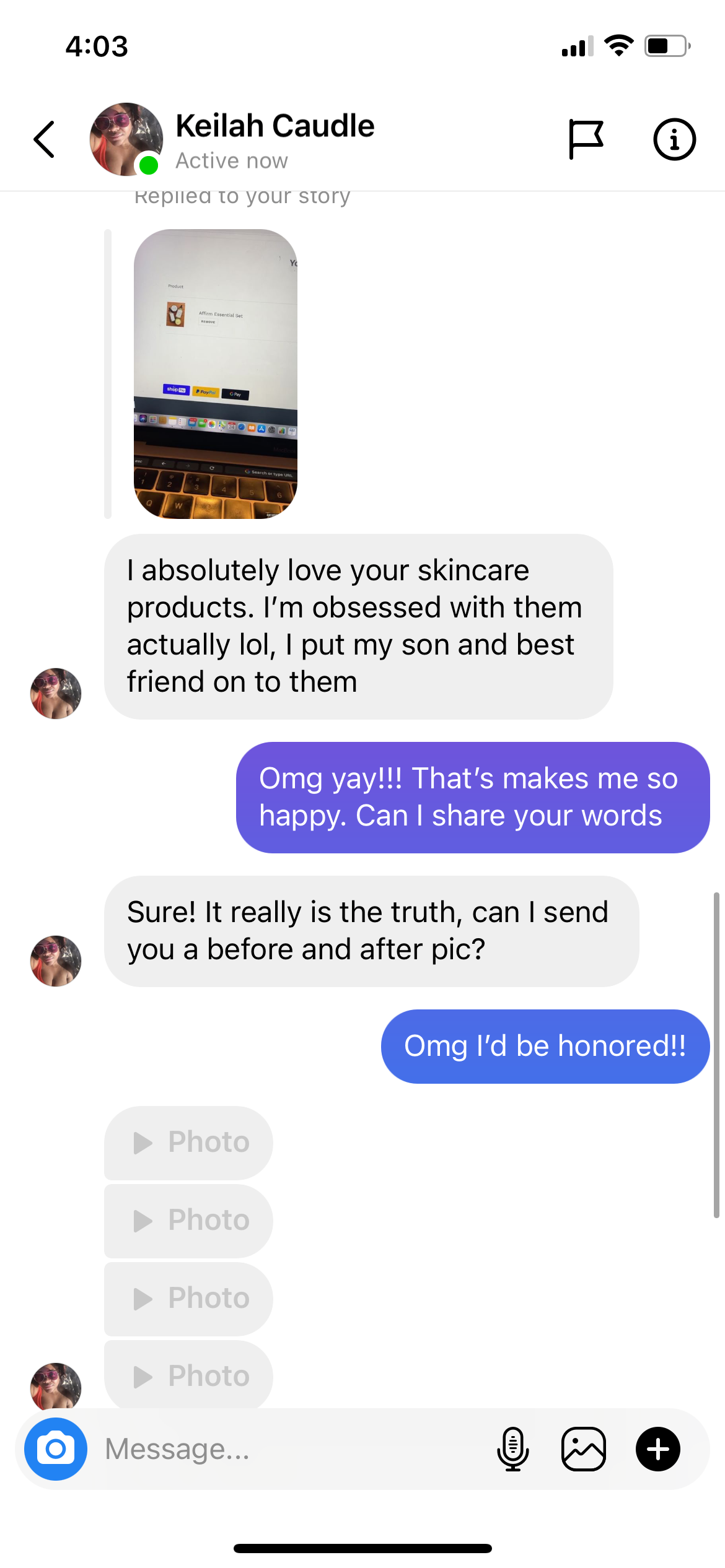The image size is (725, 1568).
Task: Go back to the message list
Action: tap(44, 139)
